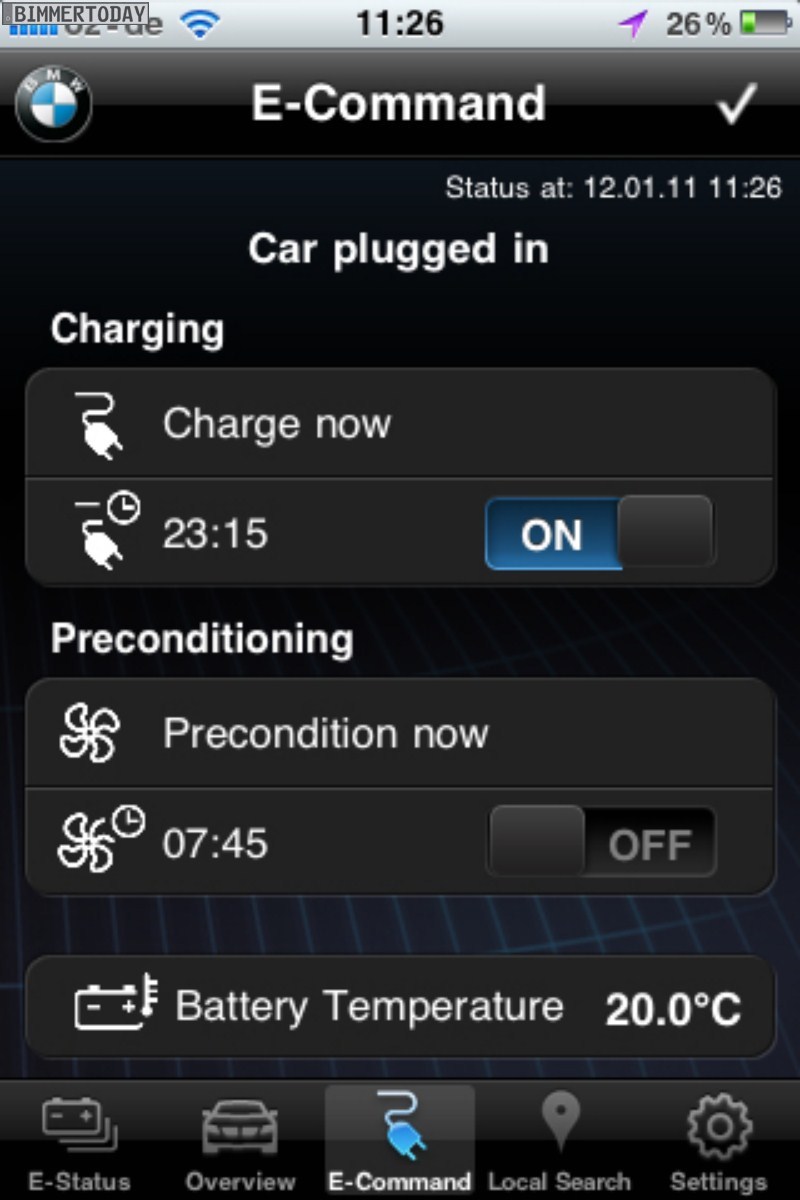
Task: Select the E-Command tab
Action: (x=399, y=1142)
